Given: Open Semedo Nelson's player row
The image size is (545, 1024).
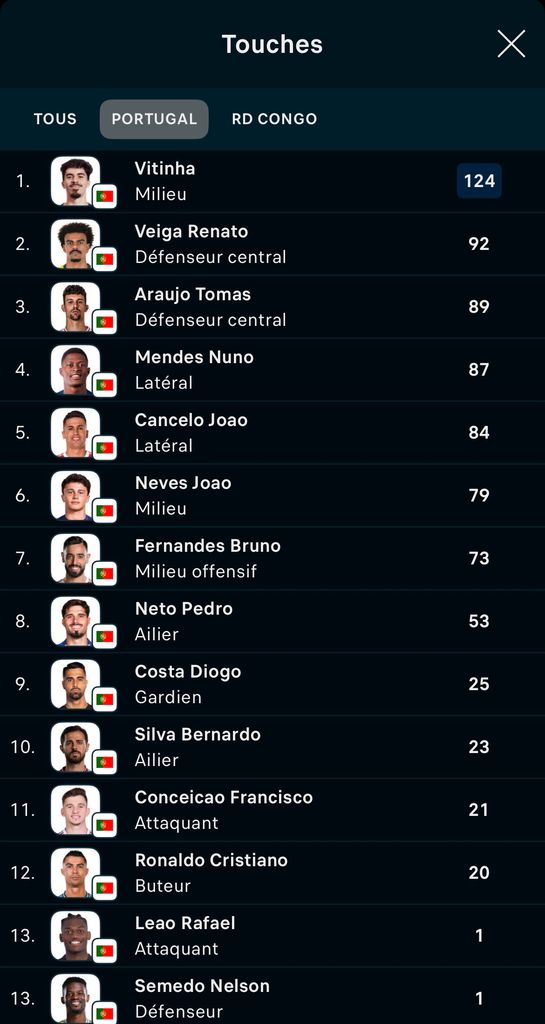Looking at the screenshot, I should tap(272, 996).
